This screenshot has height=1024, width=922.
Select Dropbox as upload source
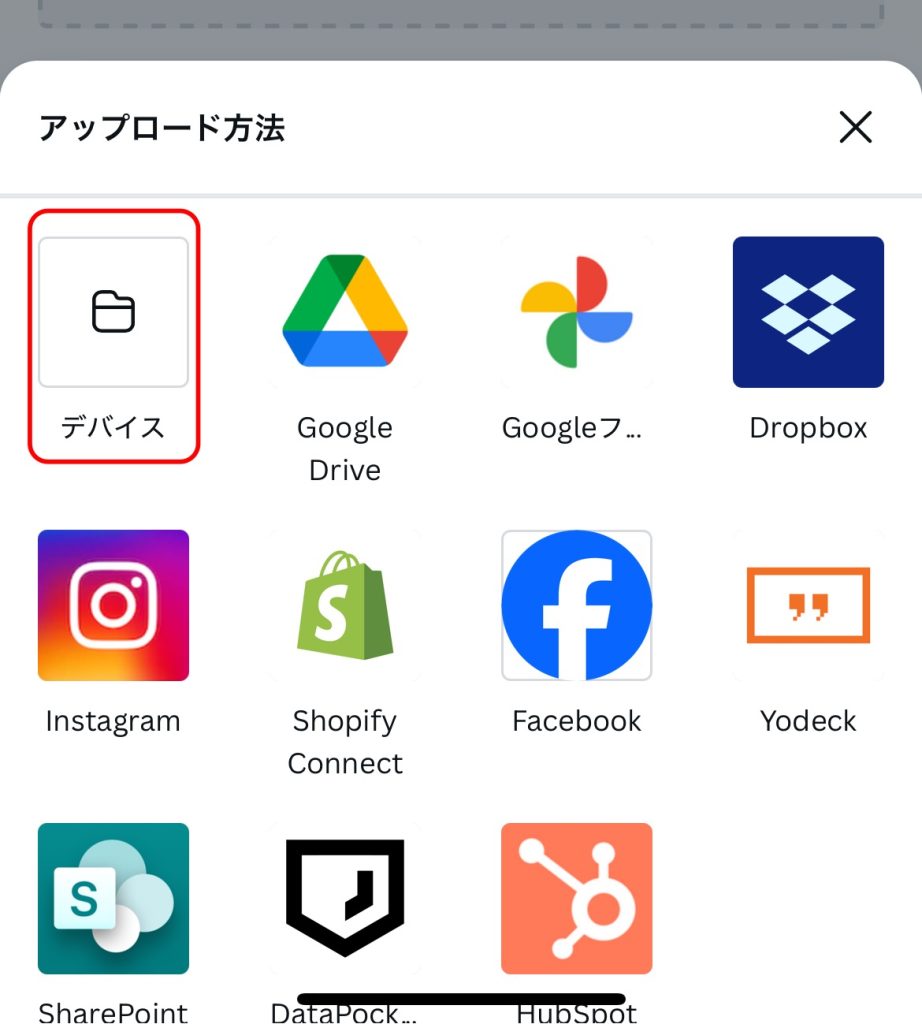pyautogui.click(x=808, y=312)
